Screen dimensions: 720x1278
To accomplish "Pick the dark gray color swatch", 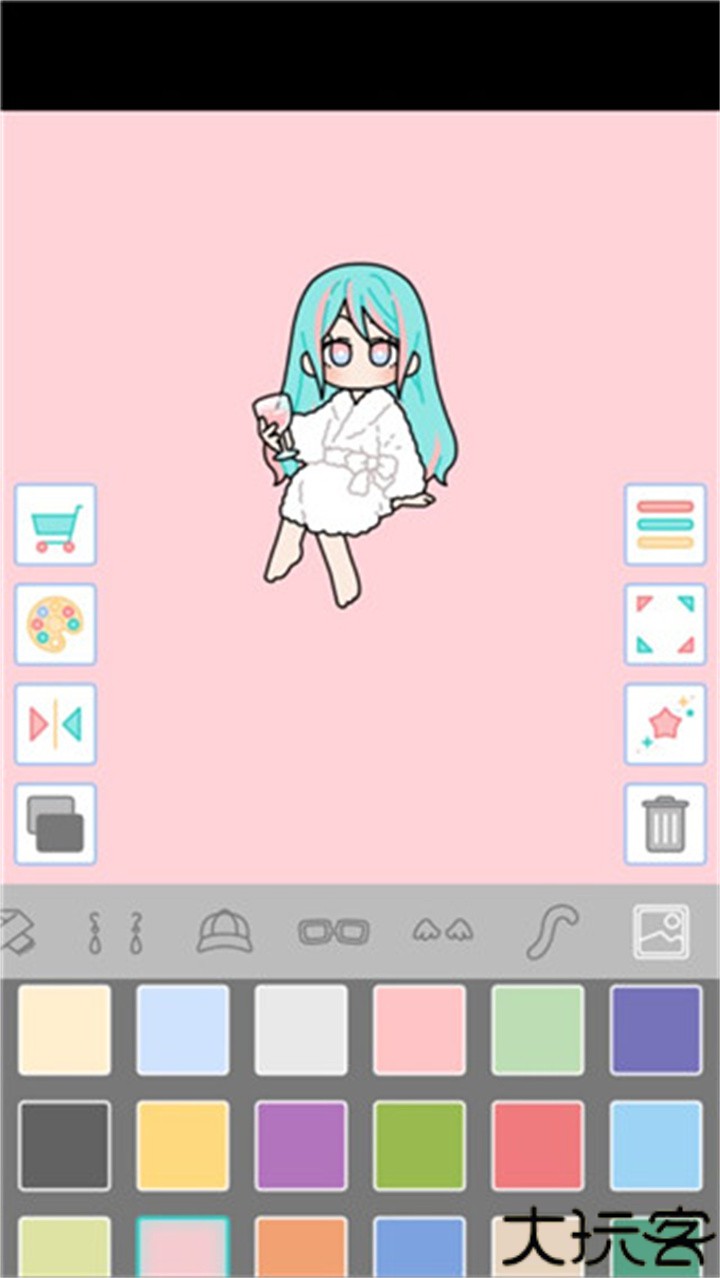I will coord(65,1146).
